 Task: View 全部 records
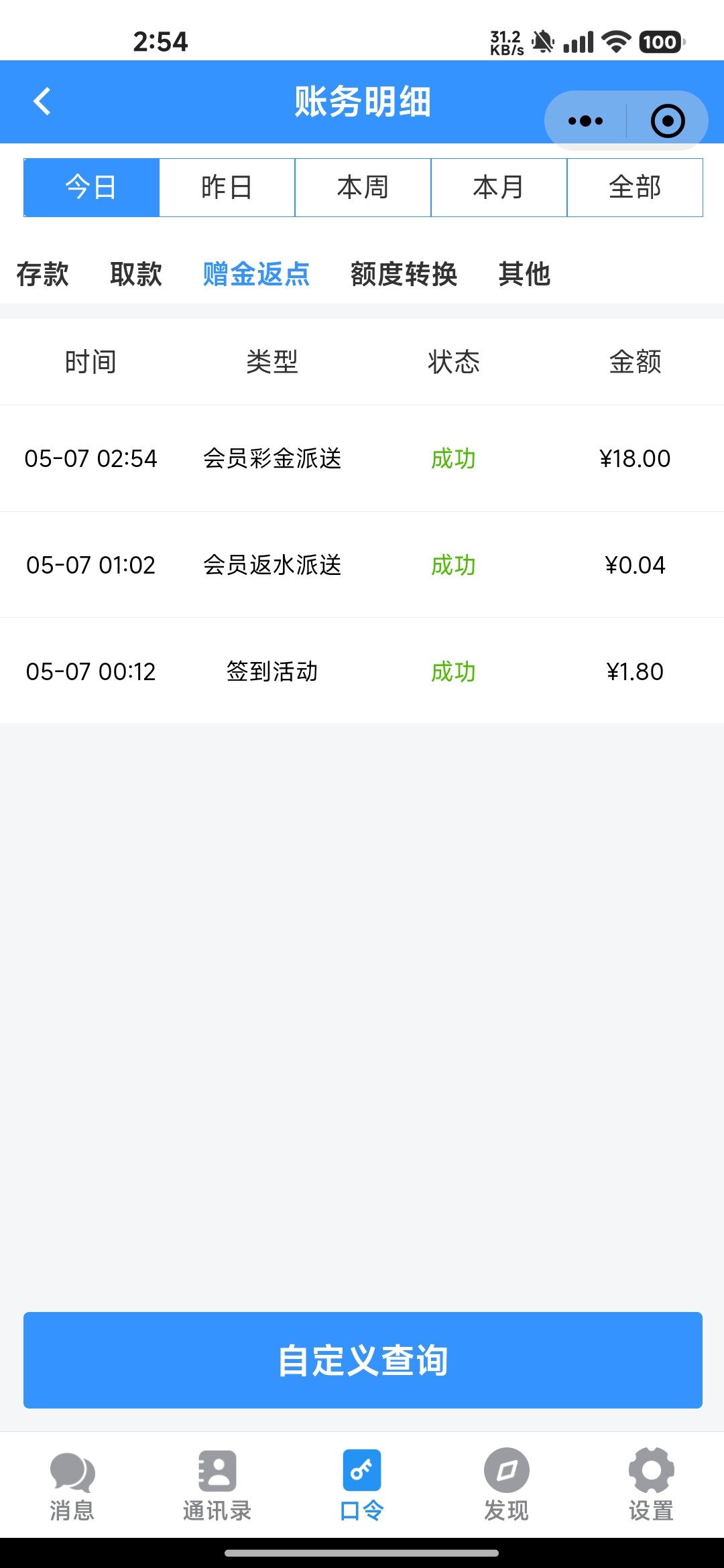pos(635,188)
